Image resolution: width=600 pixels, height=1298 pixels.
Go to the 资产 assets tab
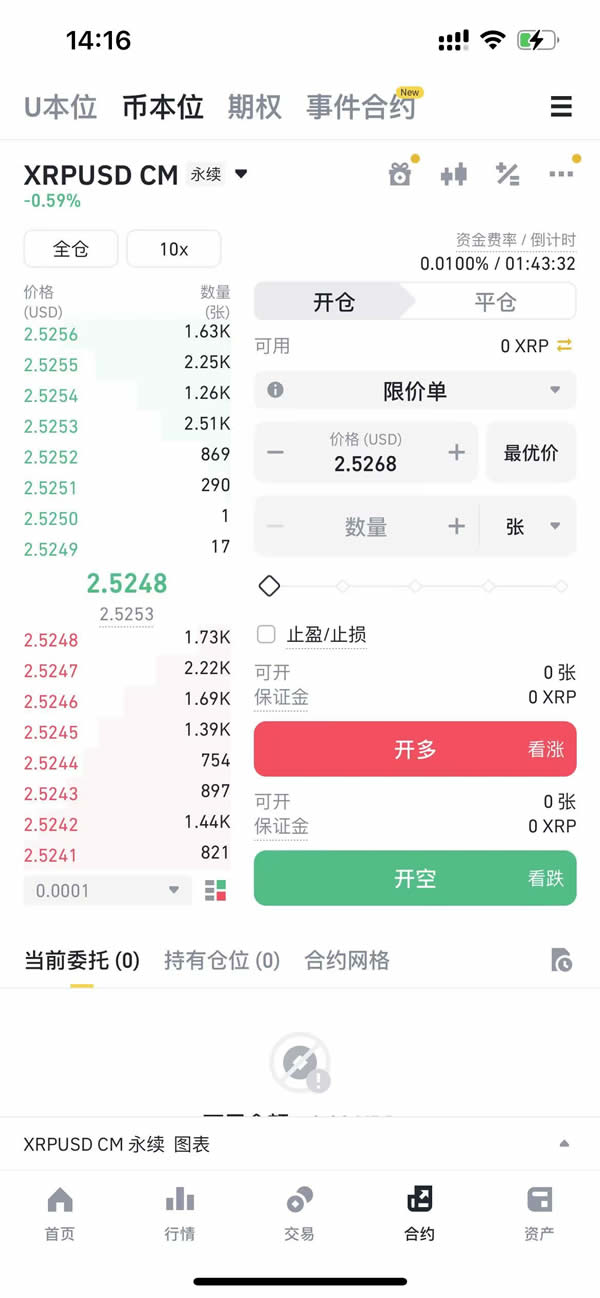(539, 1214)
